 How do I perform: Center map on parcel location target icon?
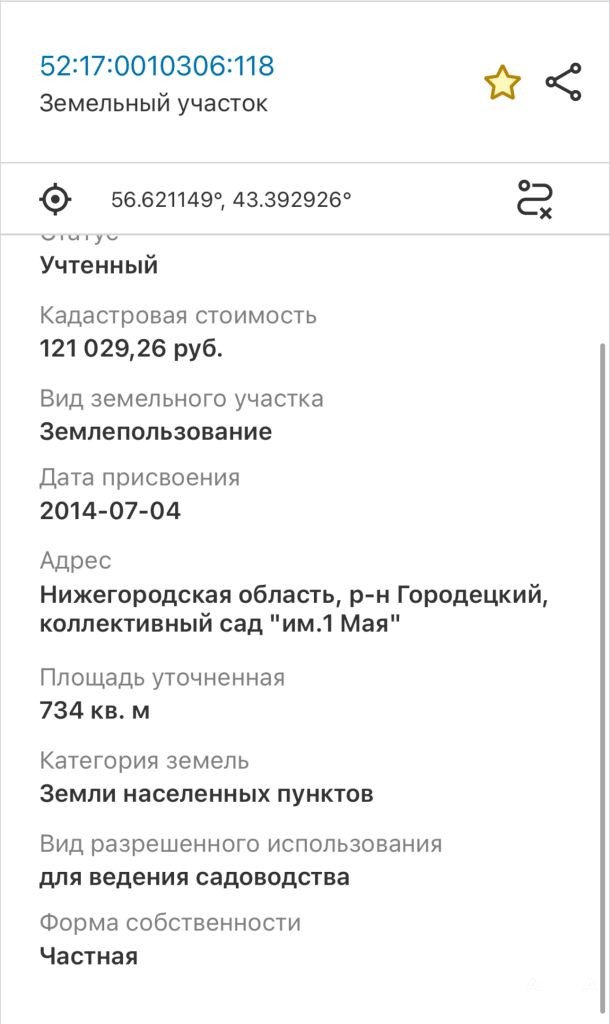click(56, 199)
